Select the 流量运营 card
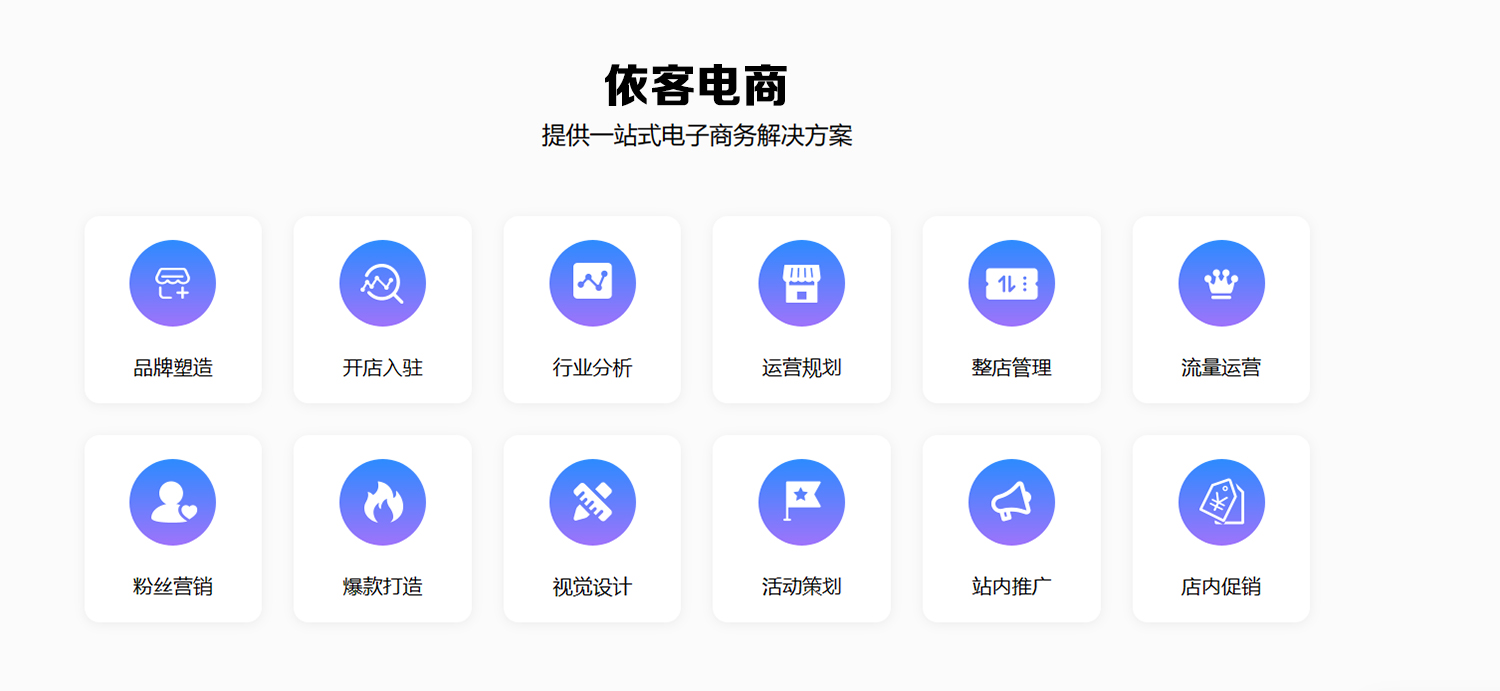The image size is (1500, 691). (1221, 309)
